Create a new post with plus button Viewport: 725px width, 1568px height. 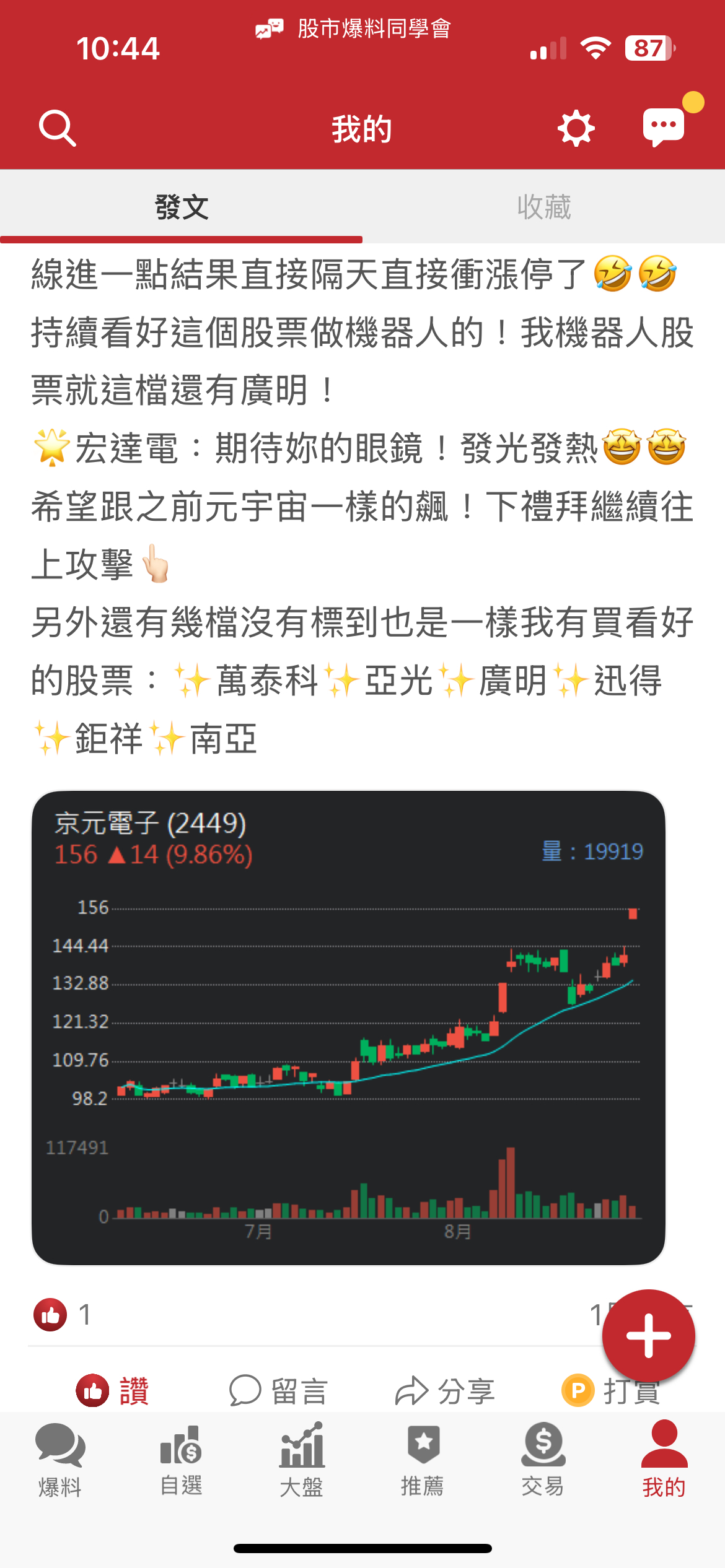(648, 1336)
